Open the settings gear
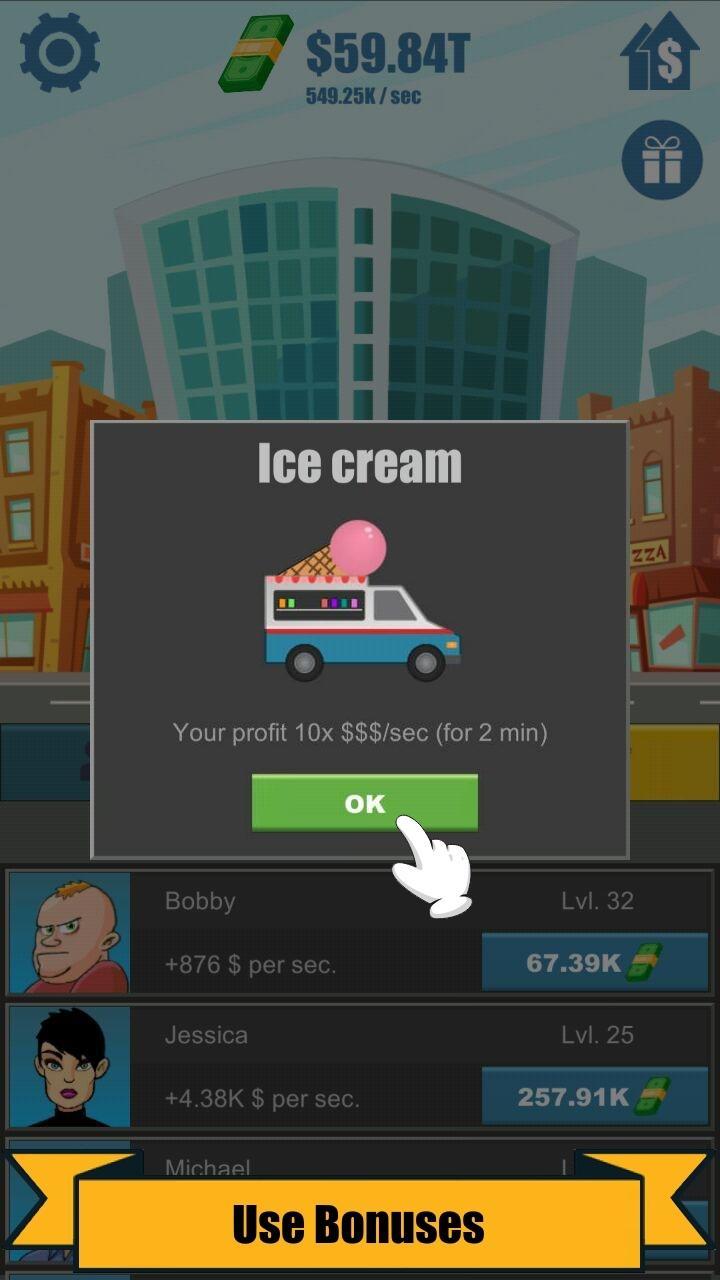 point(60,52)
